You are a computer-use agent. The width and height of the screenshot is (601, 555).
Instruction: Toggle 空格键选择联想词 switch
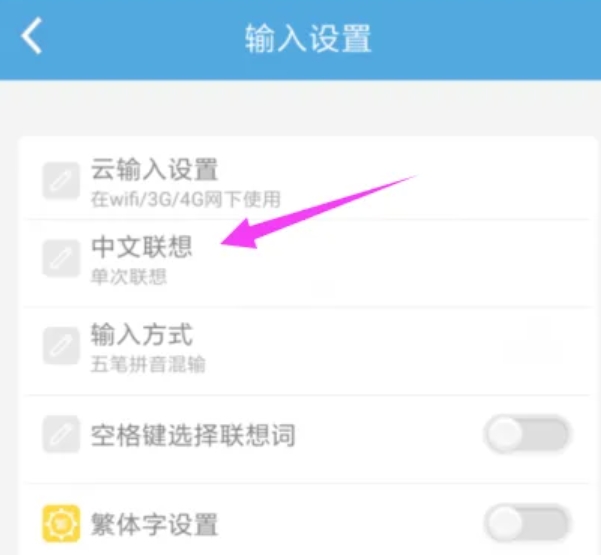point(527,435)
